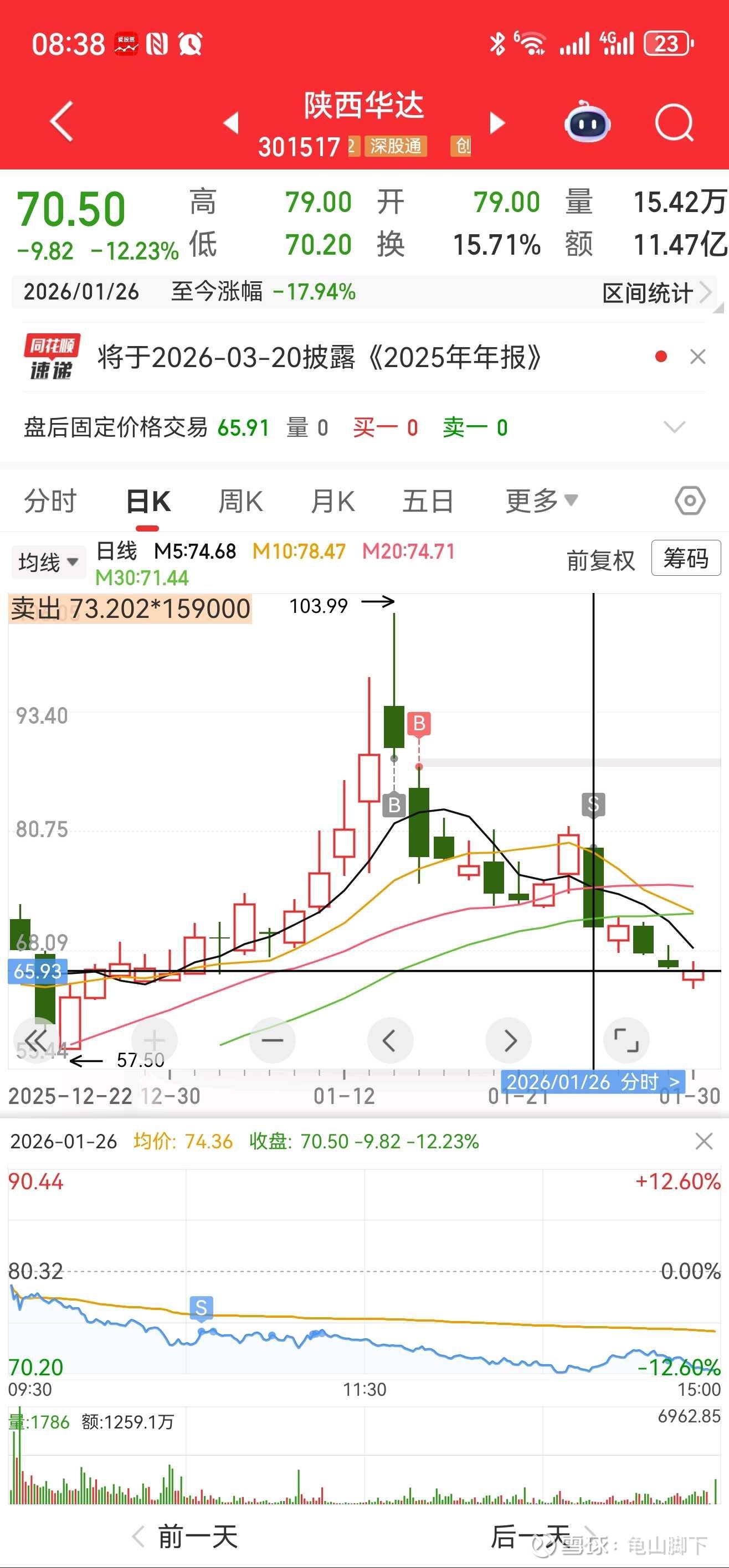
Task: Switch to the next stock
Action: [497, 123]
